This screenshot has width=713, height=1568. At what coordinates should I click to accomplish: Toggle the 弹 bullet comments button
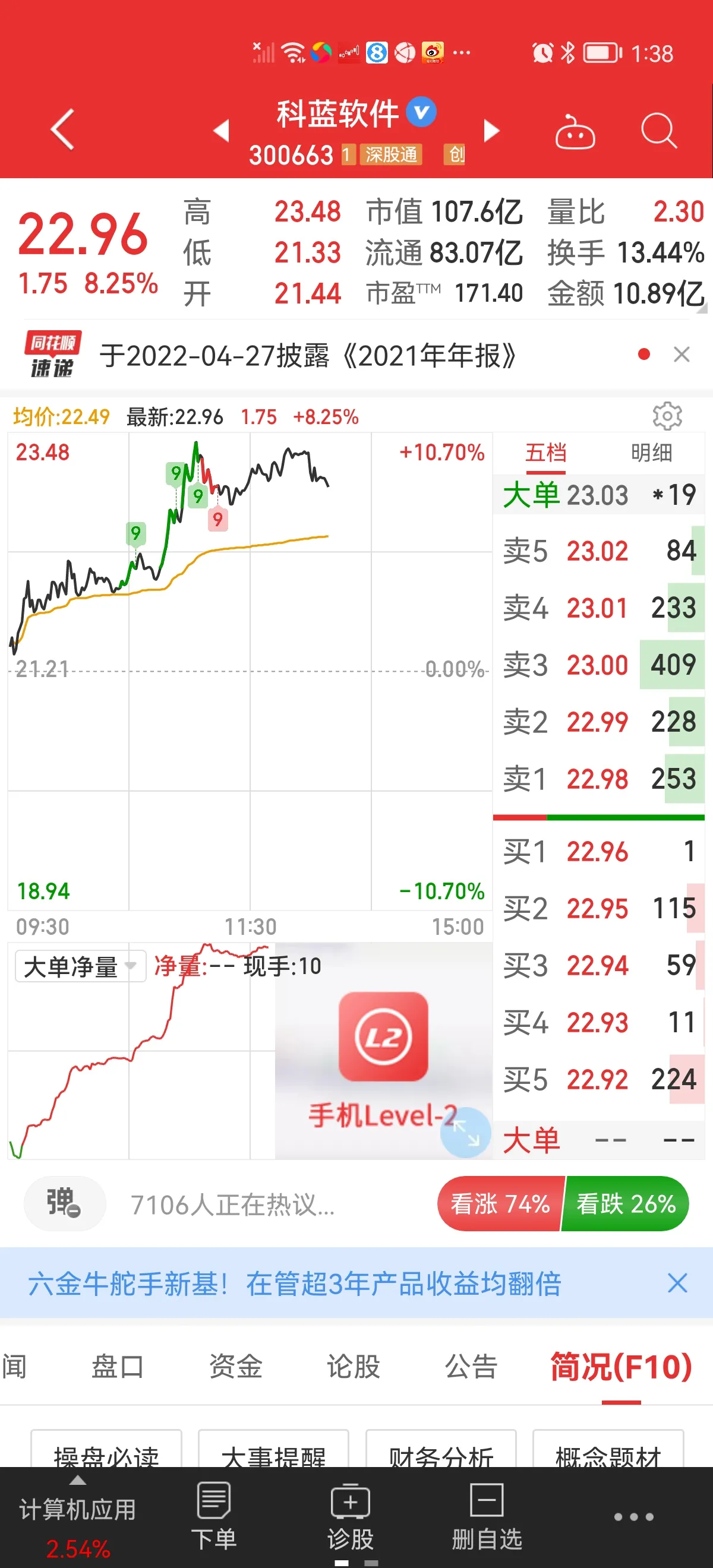click(x=64, y=1203)
